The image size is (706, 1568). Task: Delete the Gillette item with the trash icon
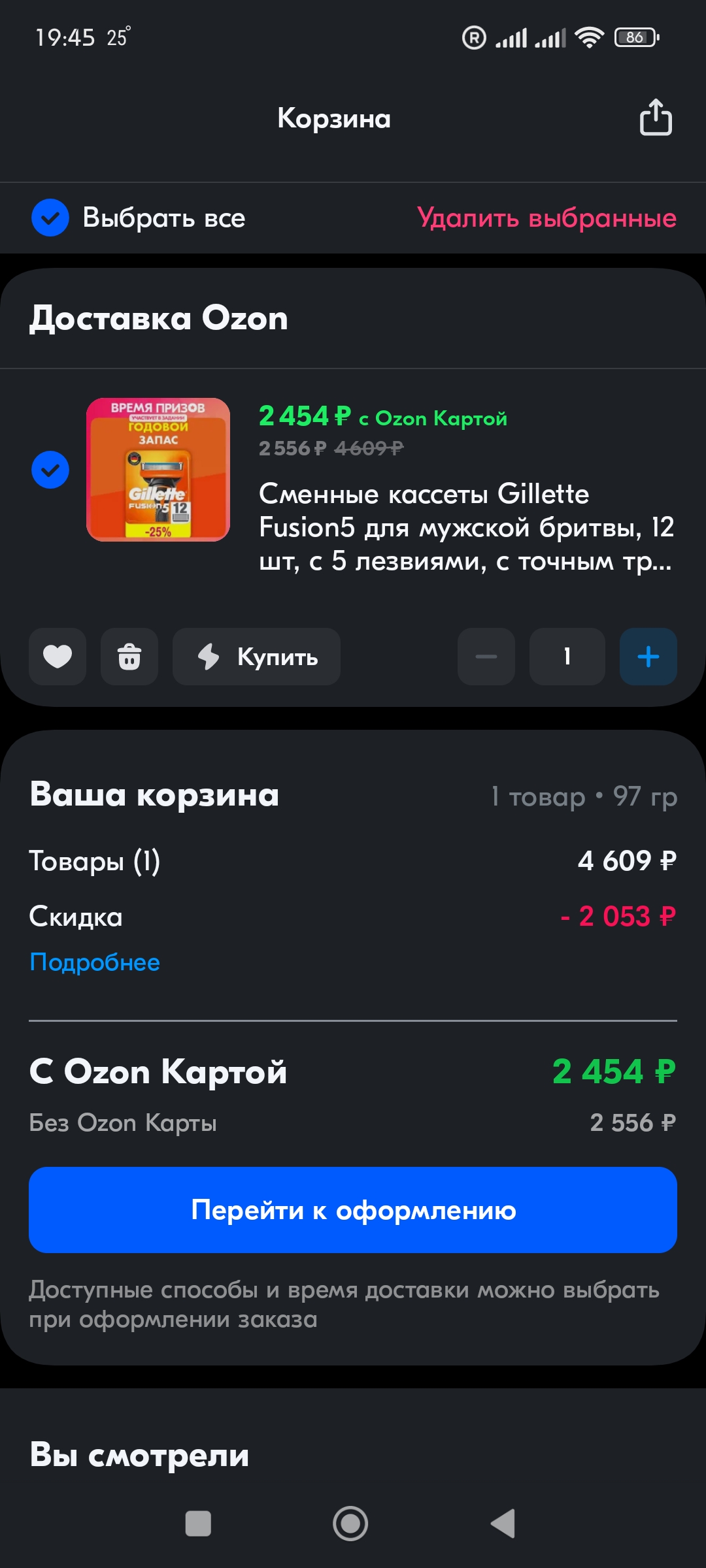[129, 657]
